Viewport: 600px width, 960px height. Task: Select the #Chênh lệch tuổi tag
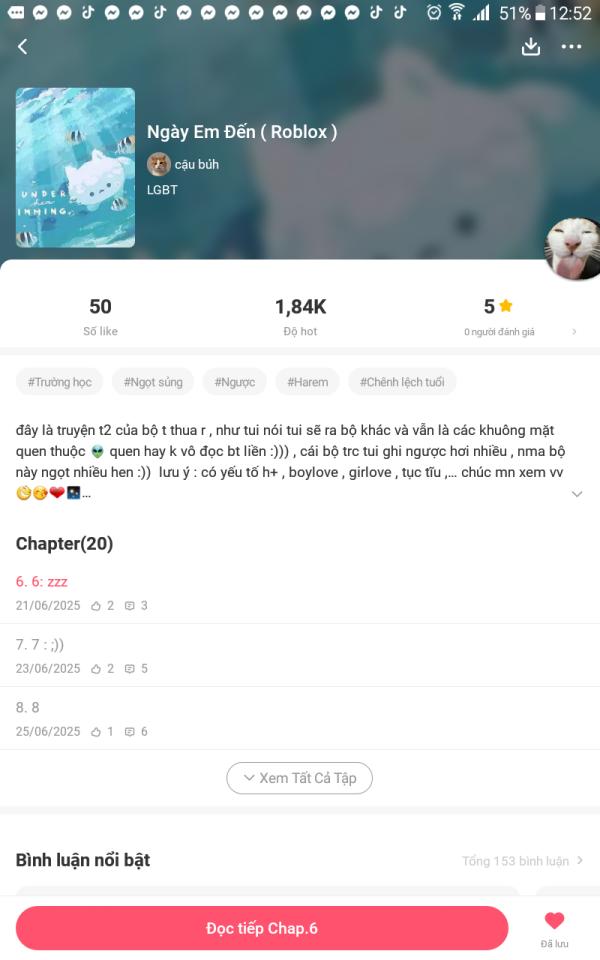pos(402,382)
